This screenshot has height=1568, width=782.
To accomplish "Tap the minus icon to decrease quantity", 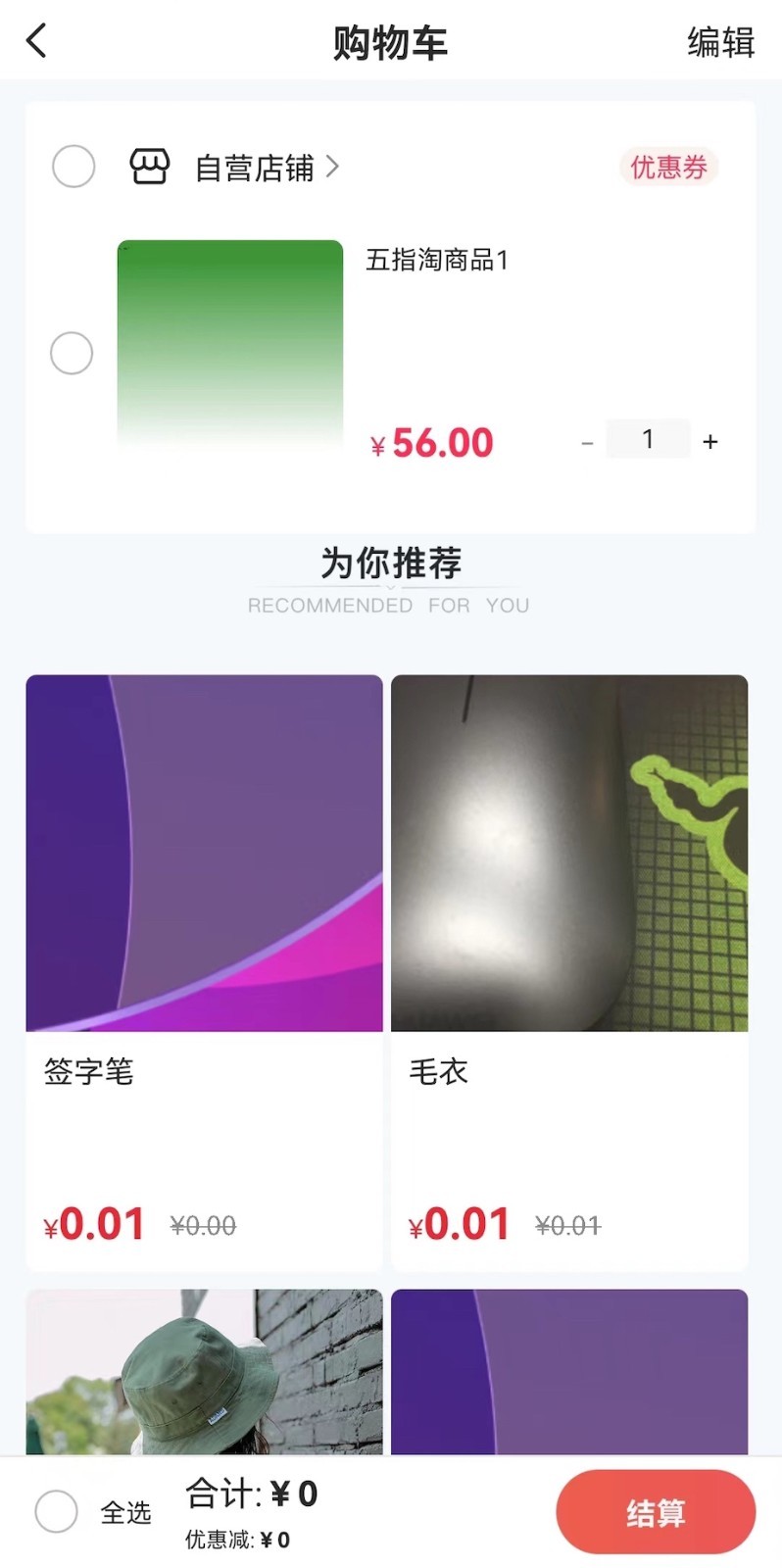I will tap(586, 441).
